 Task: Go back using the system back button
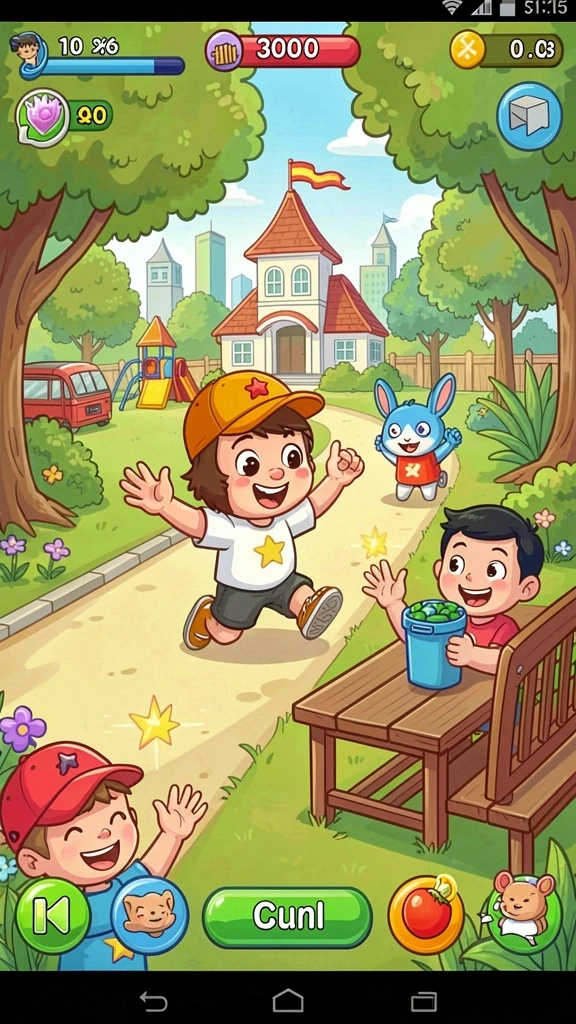154,1000
